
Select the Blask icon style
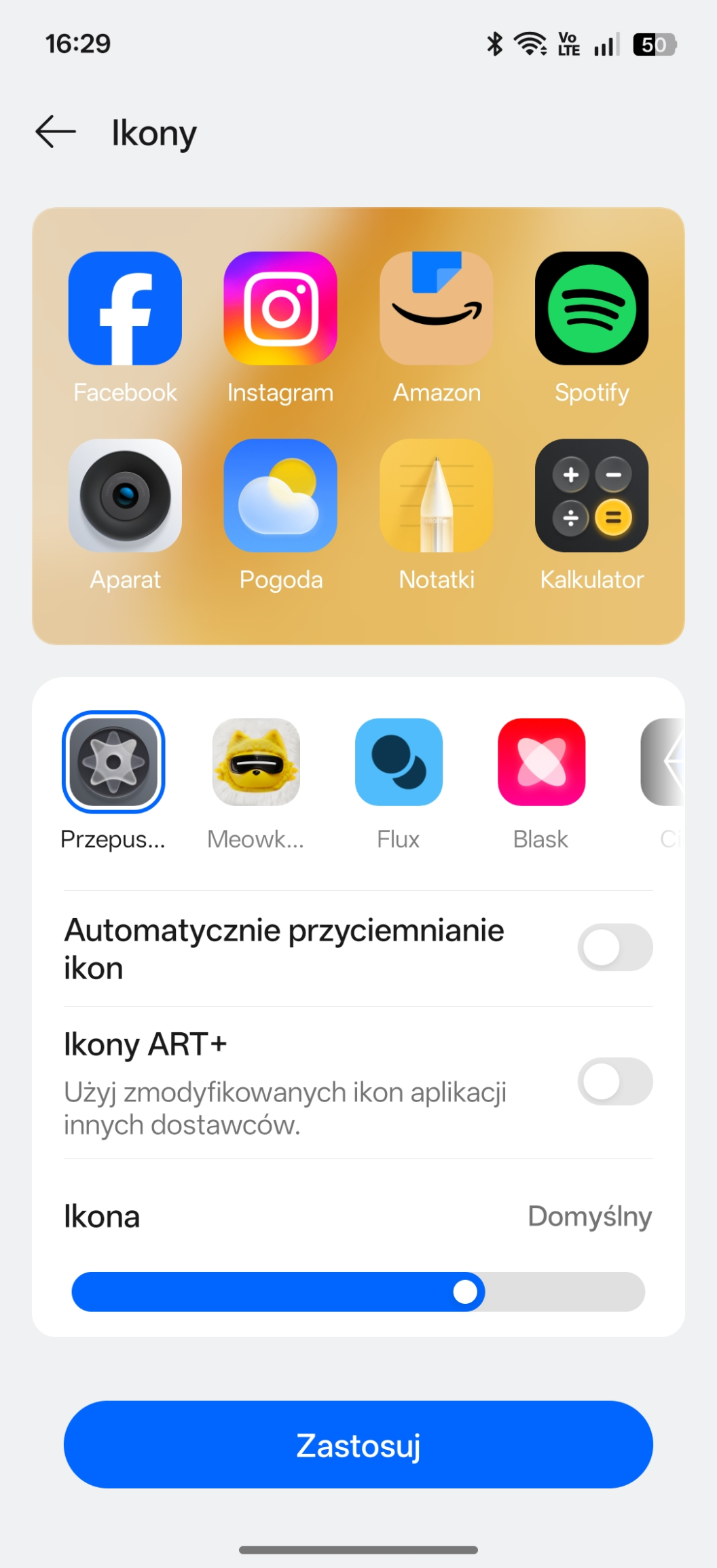[x=541, y=762]
